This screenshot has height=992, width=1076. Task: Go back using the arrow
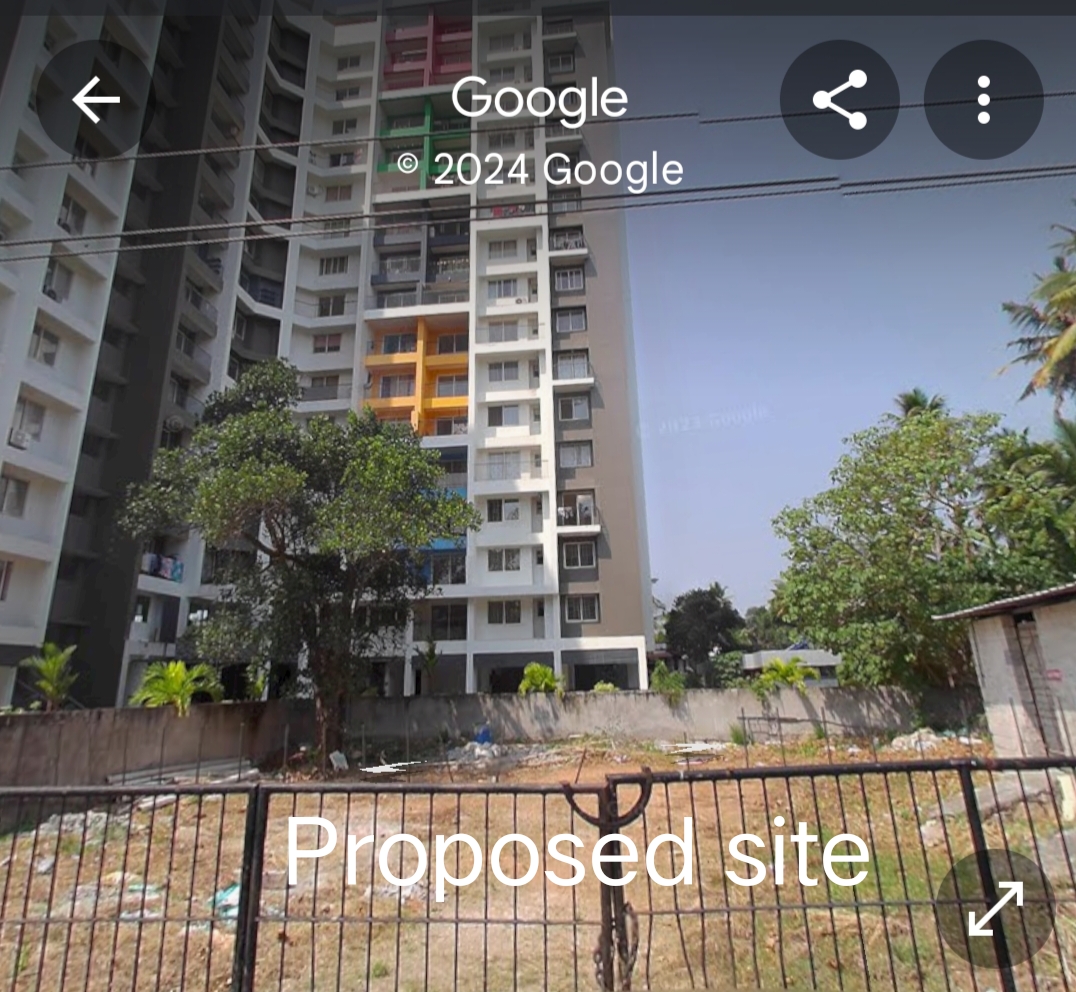96,99
